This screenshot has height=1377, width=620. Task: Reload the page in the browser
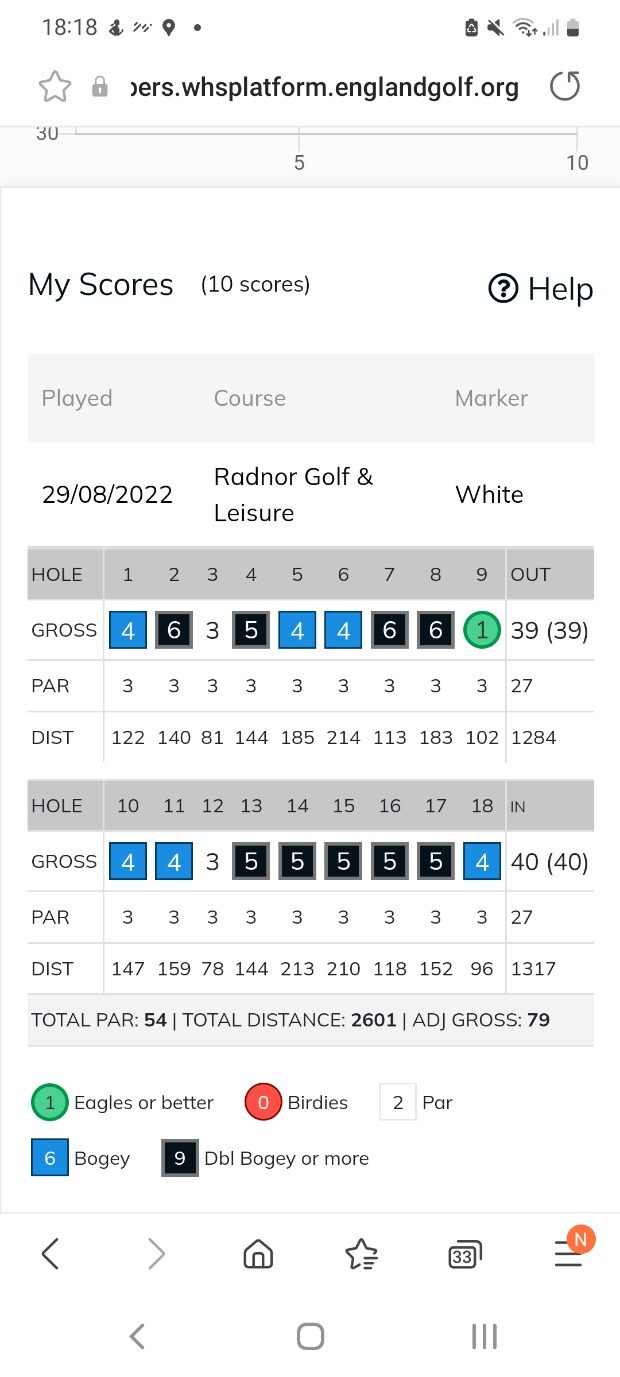click(565, 87)
